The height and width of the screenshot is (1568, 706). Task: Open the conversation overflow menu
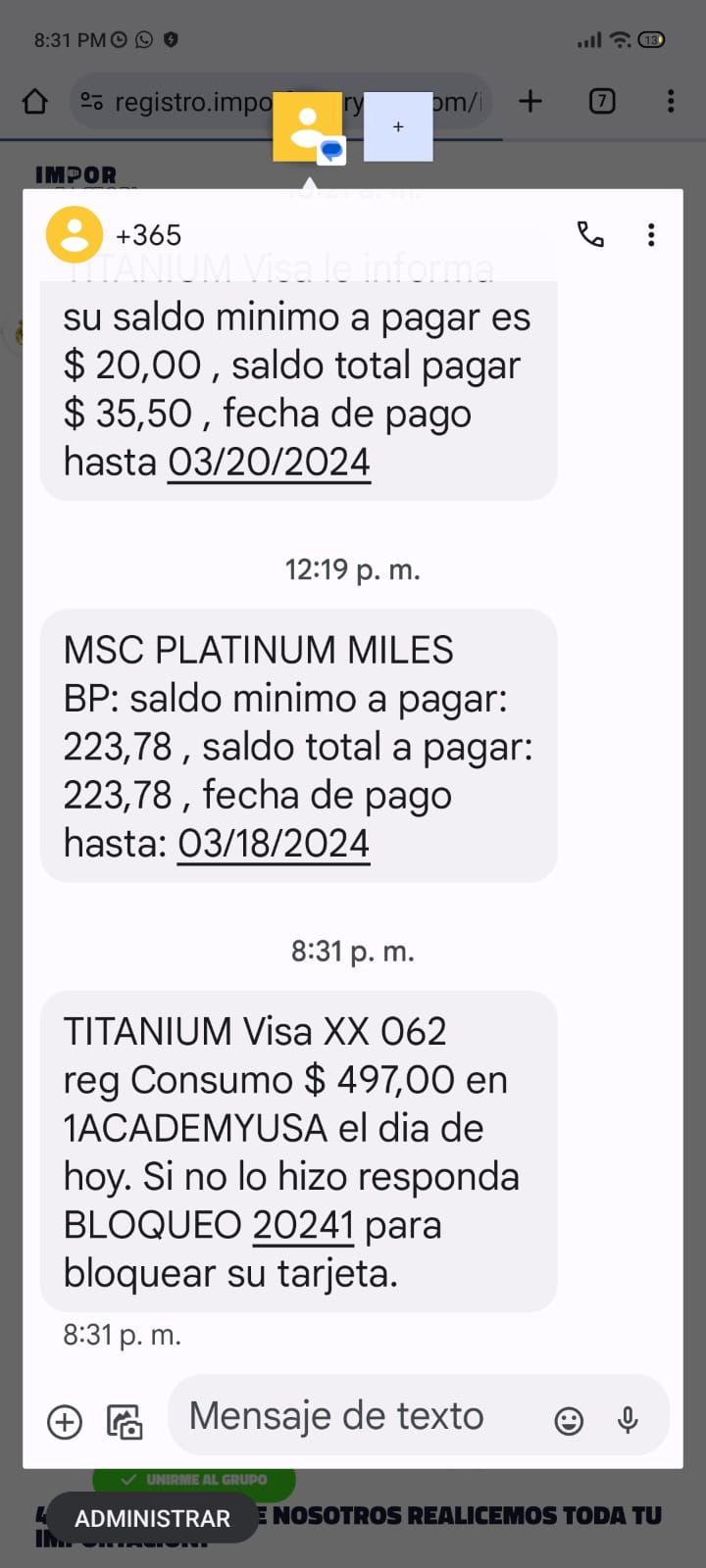pos(651,235)
